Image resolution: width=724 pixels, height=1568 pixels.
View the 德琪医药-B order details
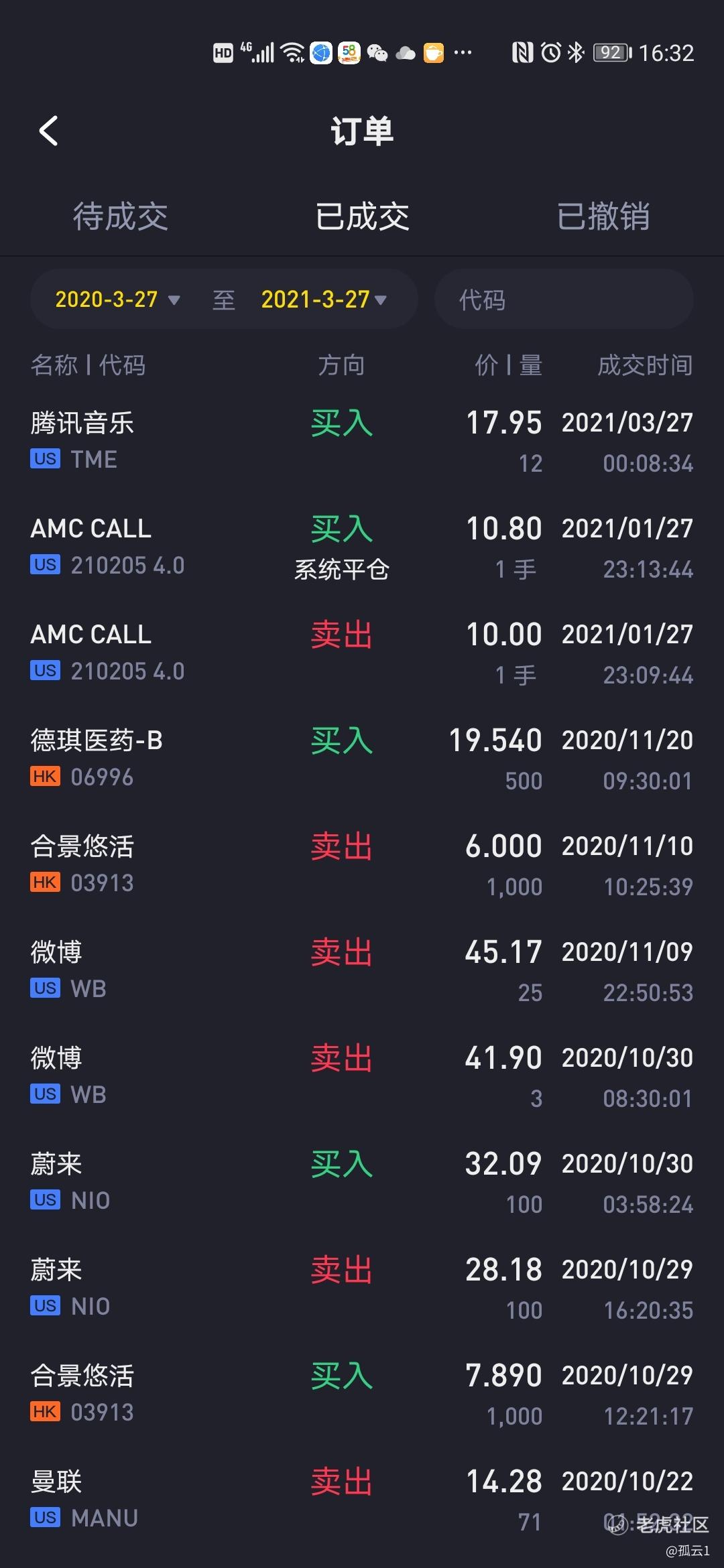point(362,760)
